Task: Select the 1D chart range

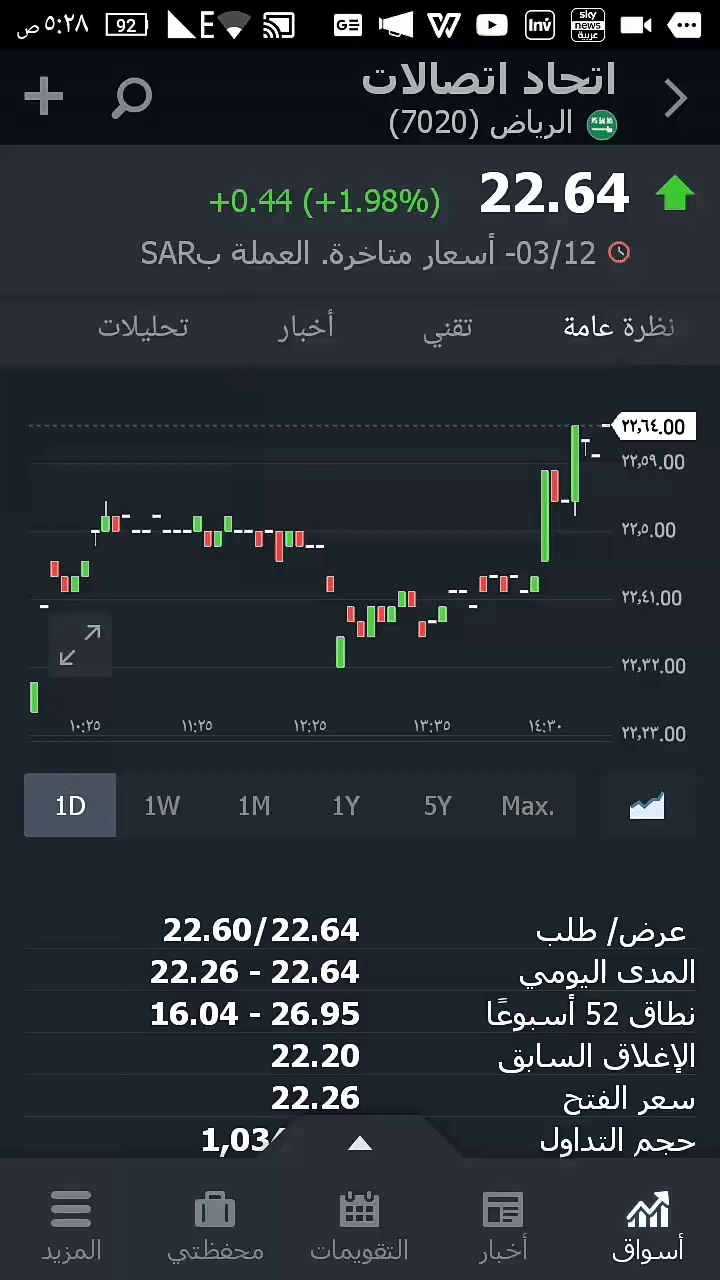Action: pos(70,805)
